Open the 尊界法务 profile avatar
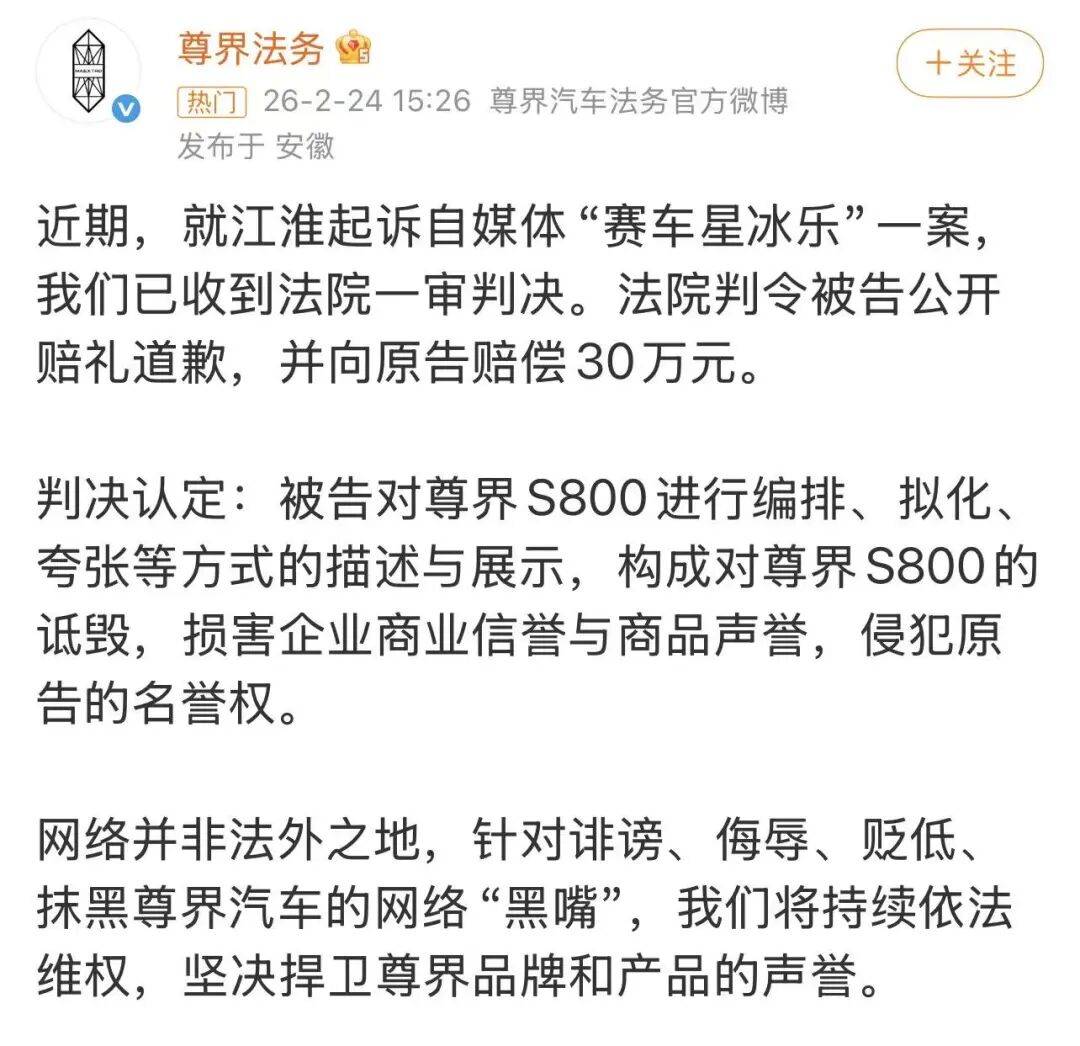This screenshot has height=1046, width=1080. (87, 70)
